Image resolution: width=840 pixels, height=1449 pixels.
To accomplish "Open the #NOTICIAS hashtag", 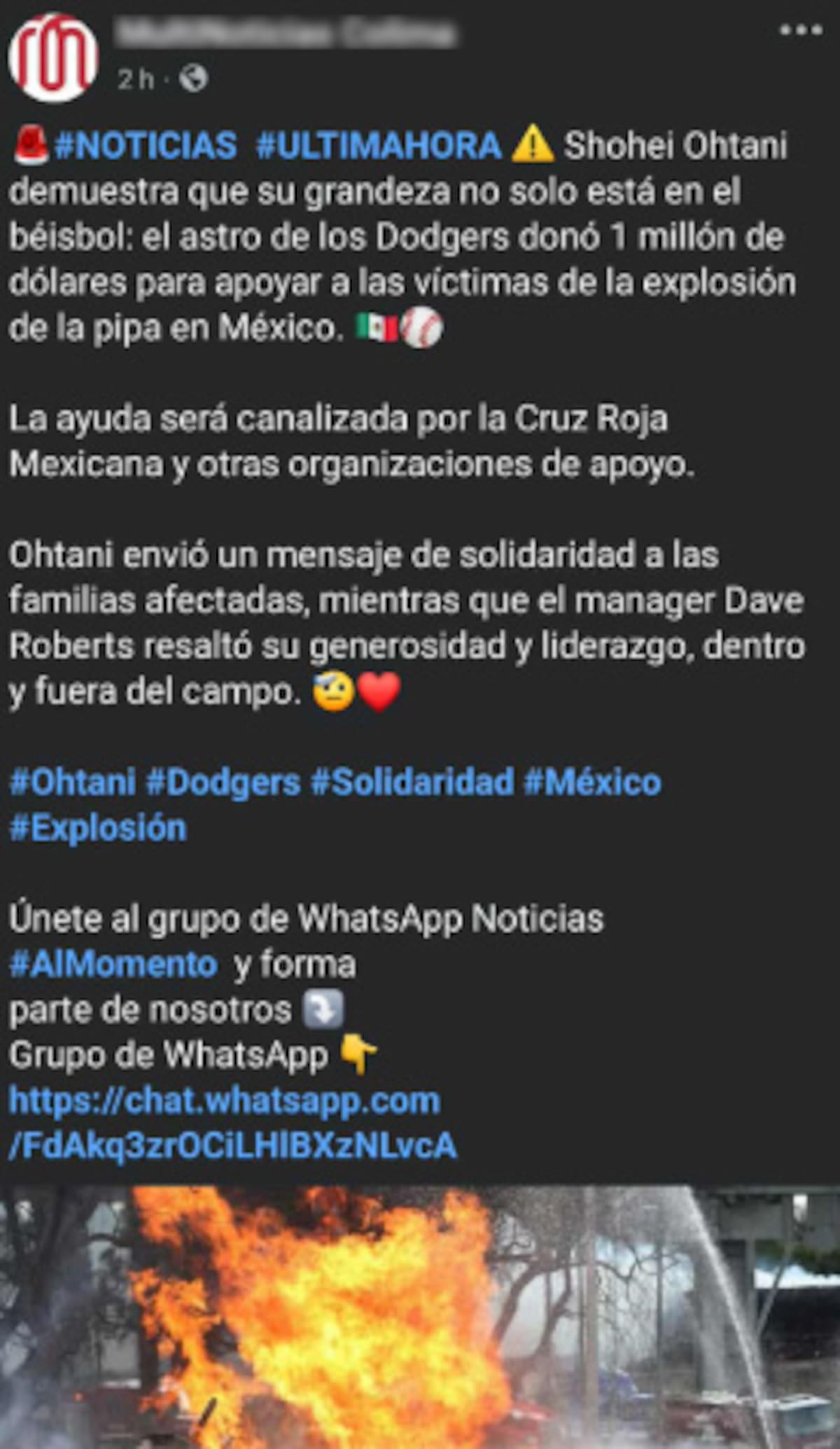I will [146, 146].
